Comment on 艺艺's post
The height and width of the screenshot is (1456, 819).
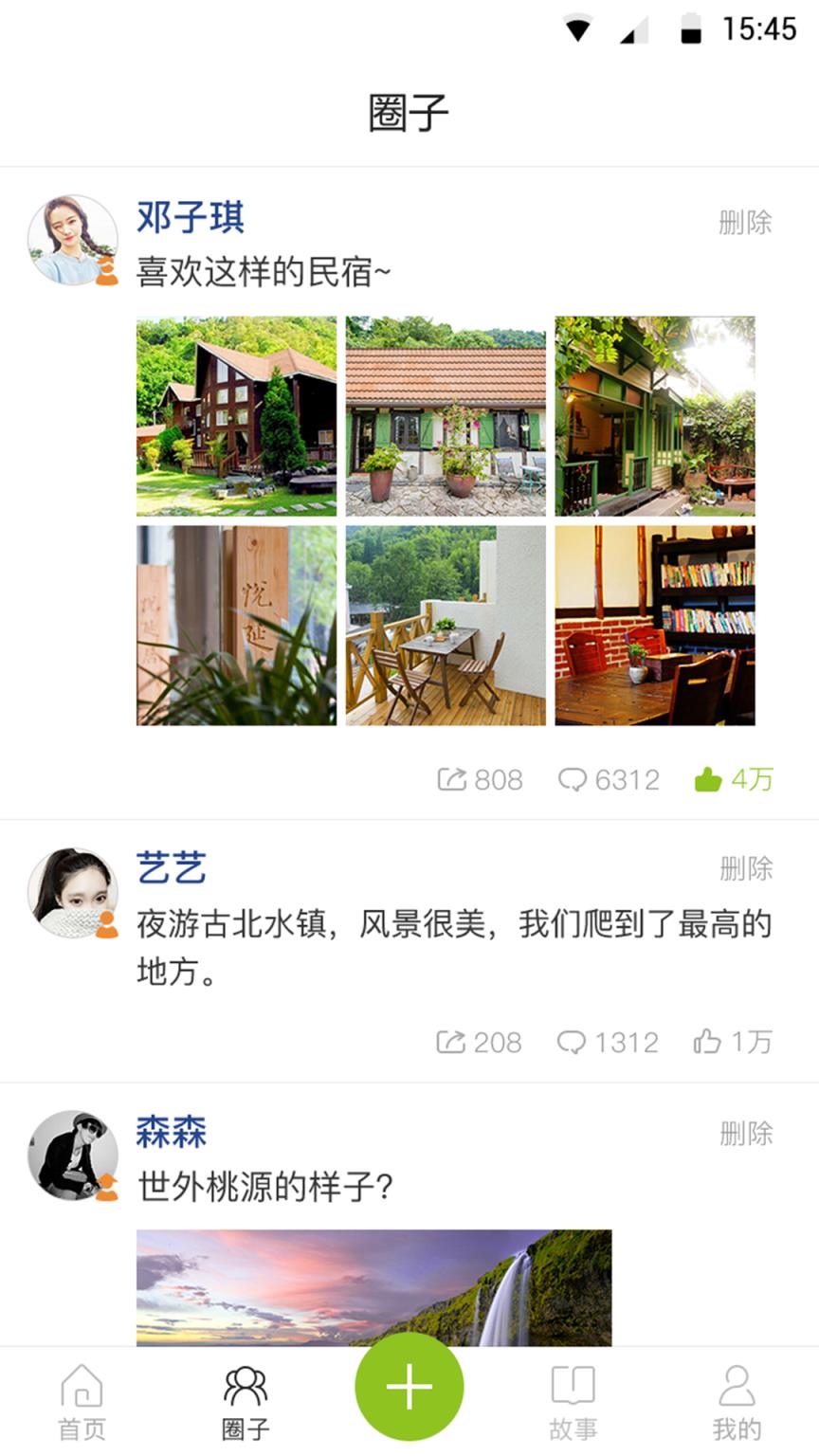pyautogui.click(x=608, y=1042)
